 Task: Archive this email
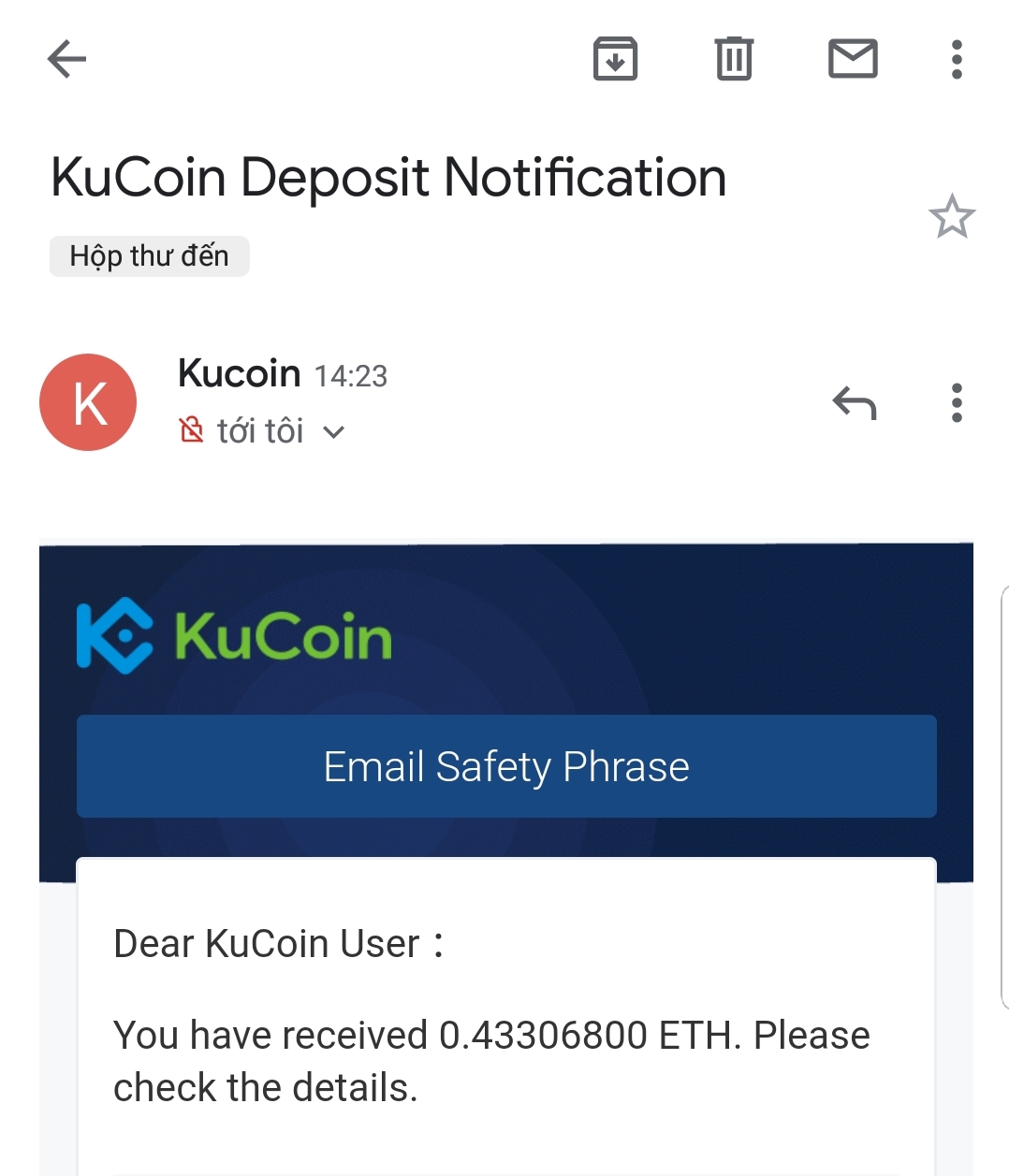(615, 59)
